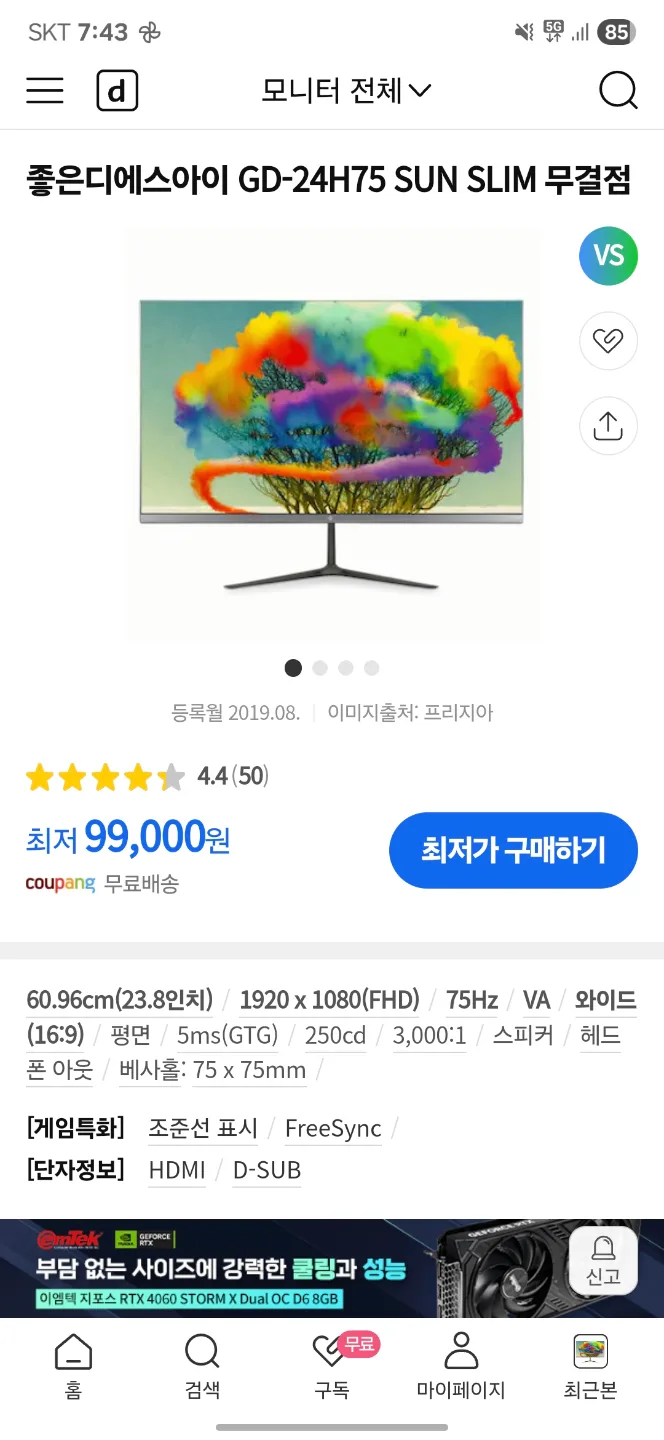
Task: Tap the VA panel spec link
Action: click(x=537, y=1000)
